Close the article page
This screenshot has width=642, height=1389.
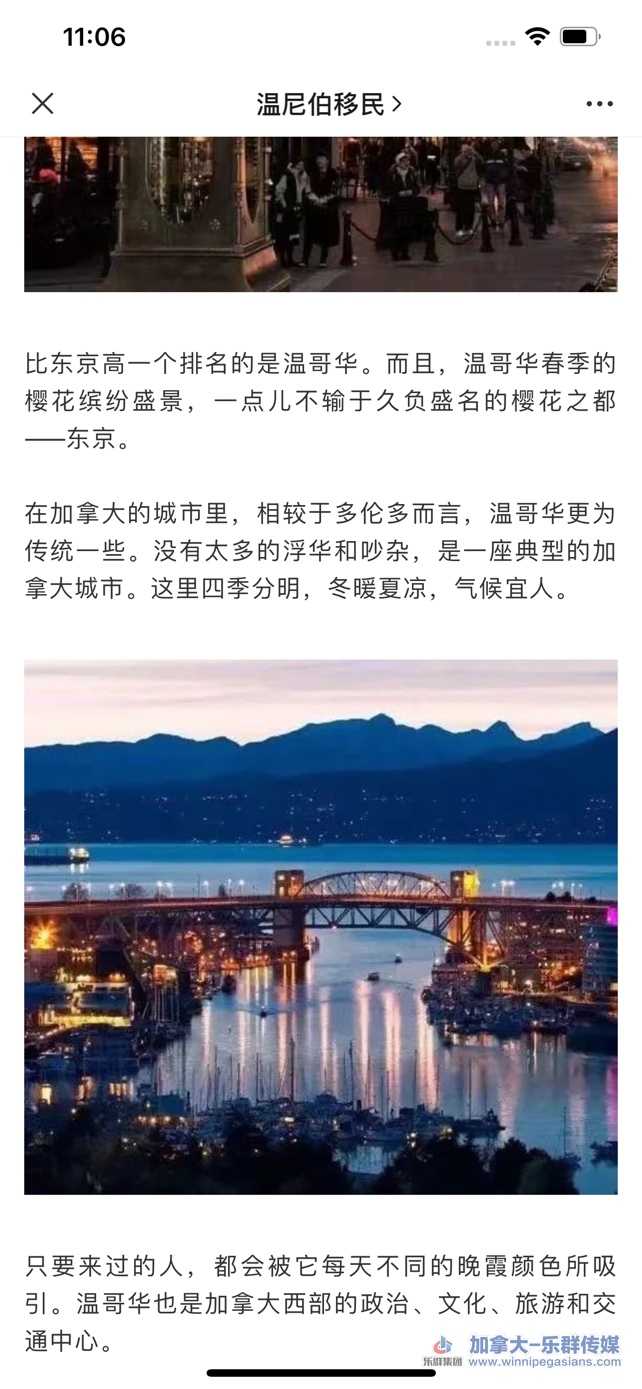[x=42, y=103]
